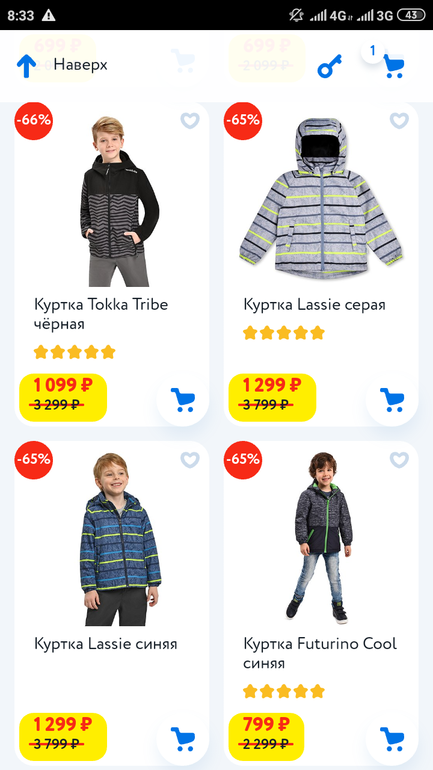This screenshot has width=433, height=770.
Task: Put Куртка Lassie синяя in the cart
Action: 183,739
